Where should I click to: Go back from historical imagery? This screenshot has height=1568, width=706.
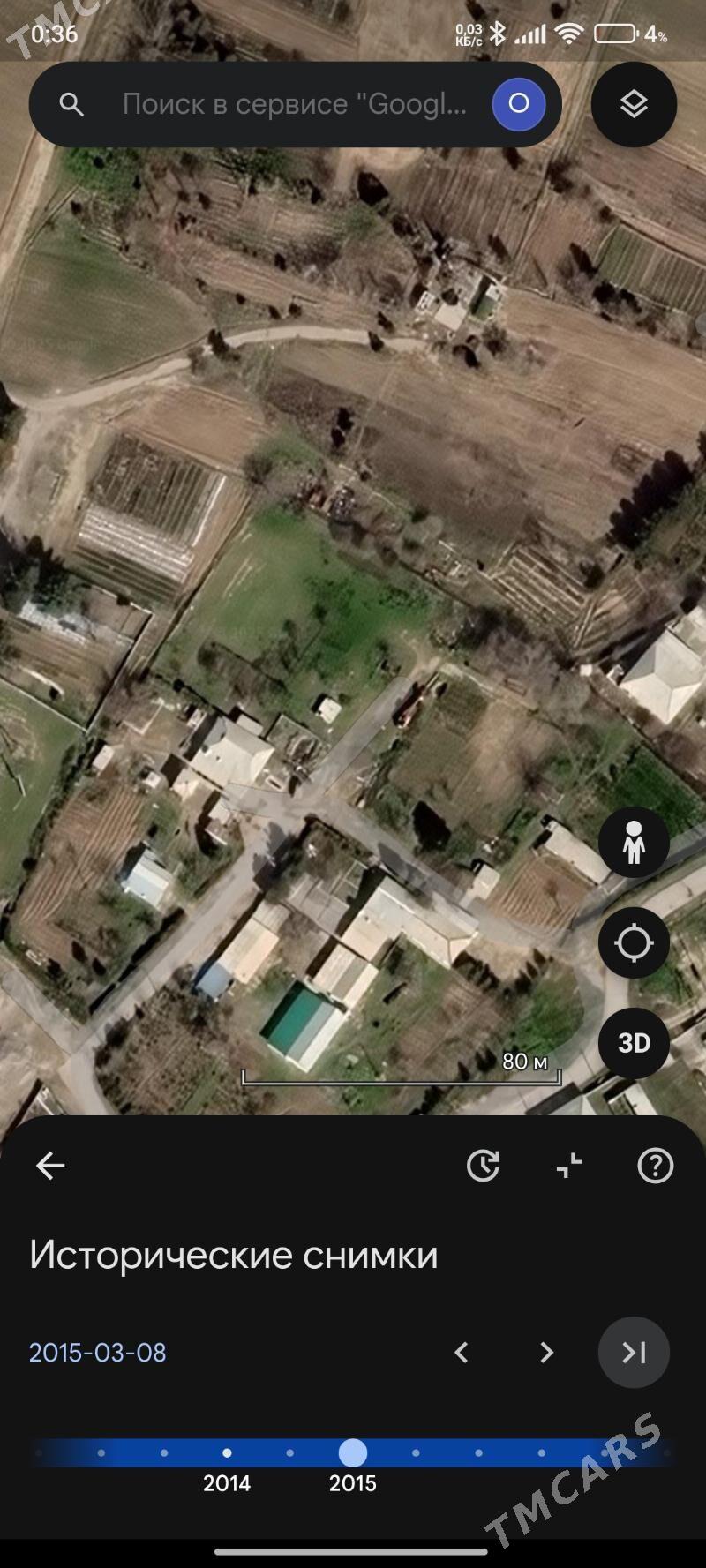click(x=50, y=1166)
